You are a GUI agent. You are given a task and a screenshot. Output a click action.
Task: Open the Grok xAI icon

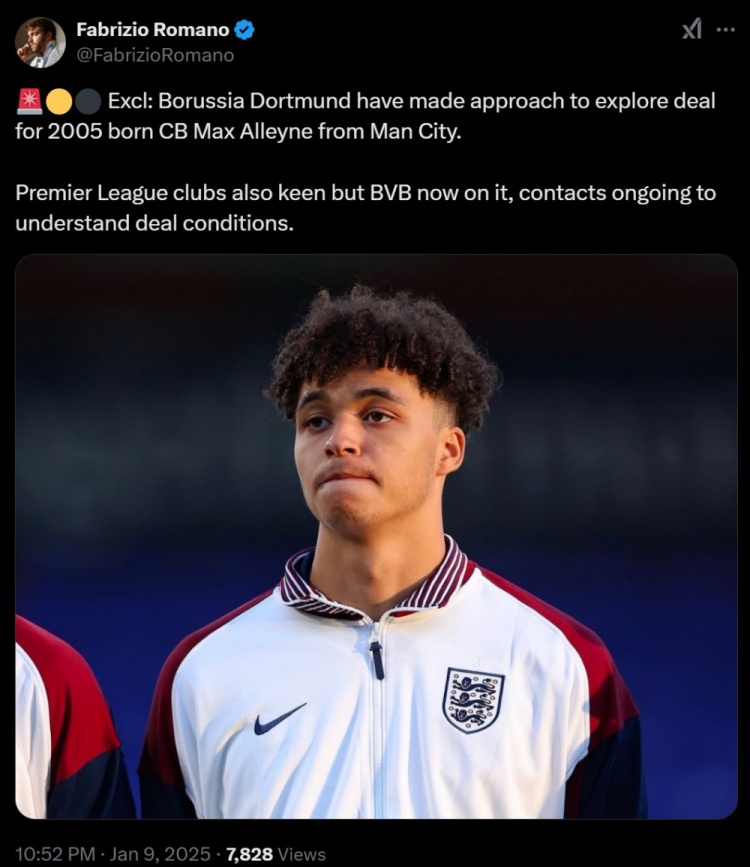[x=691, y=30]
